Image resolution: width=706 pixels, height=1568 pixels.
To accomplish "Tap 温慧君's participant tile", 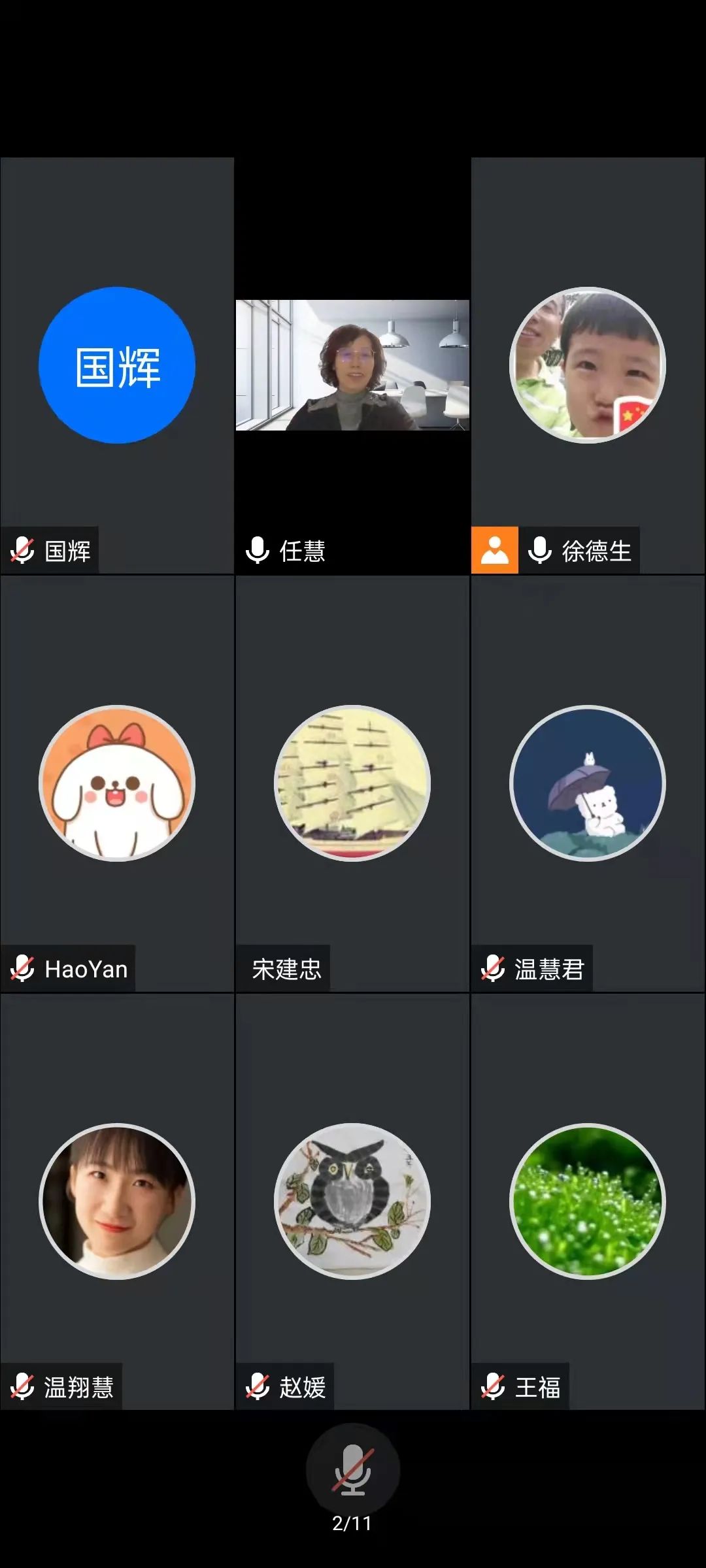I will tap(588, 783).
